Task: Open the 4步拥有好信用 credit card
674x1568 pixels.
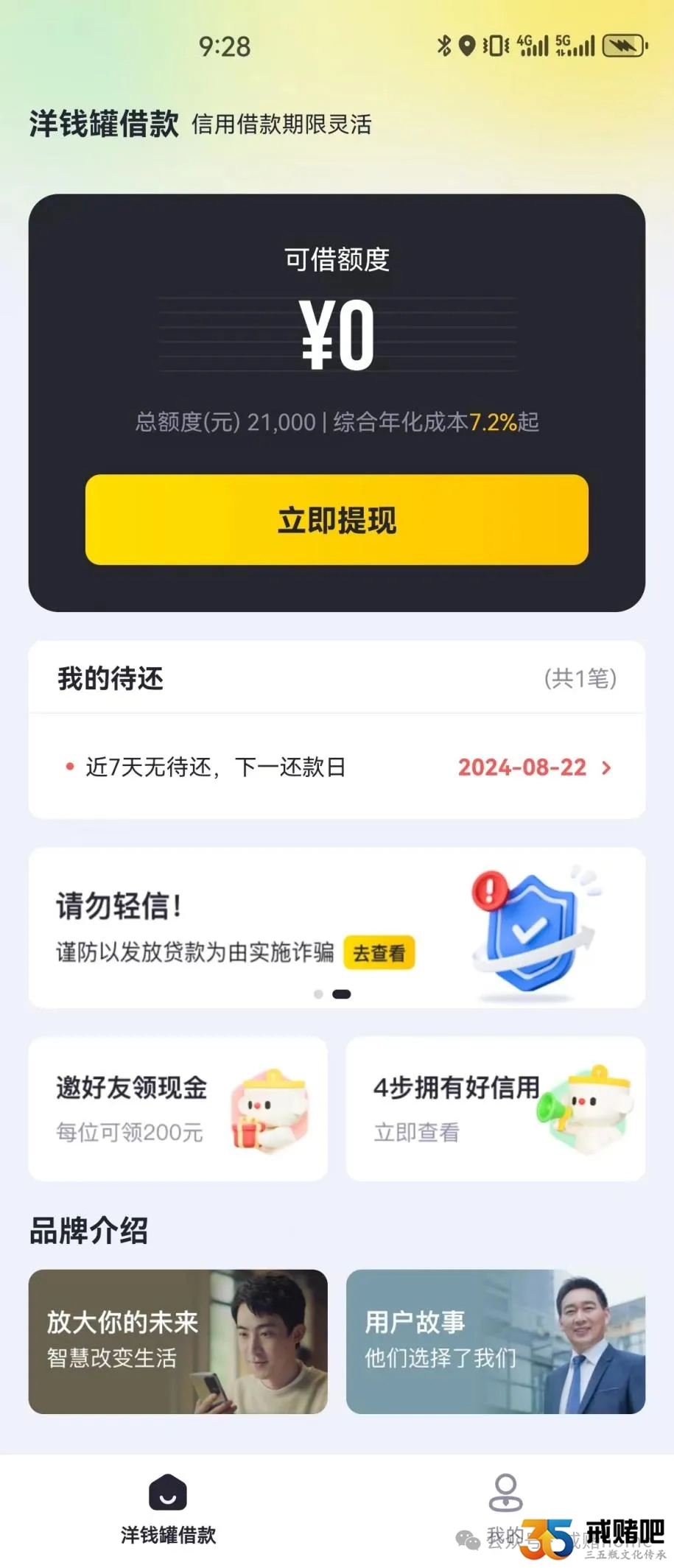Action: [496, 1108]
